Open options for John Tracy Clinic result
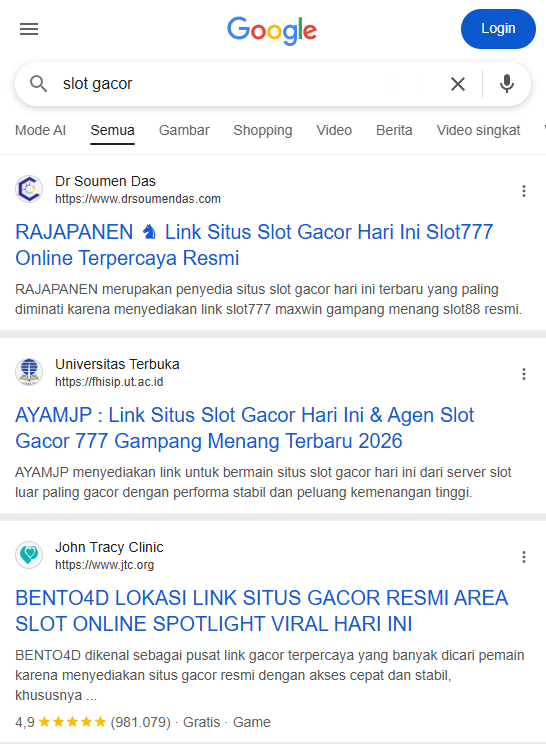 pyautogui.click(x=524, y=557)
